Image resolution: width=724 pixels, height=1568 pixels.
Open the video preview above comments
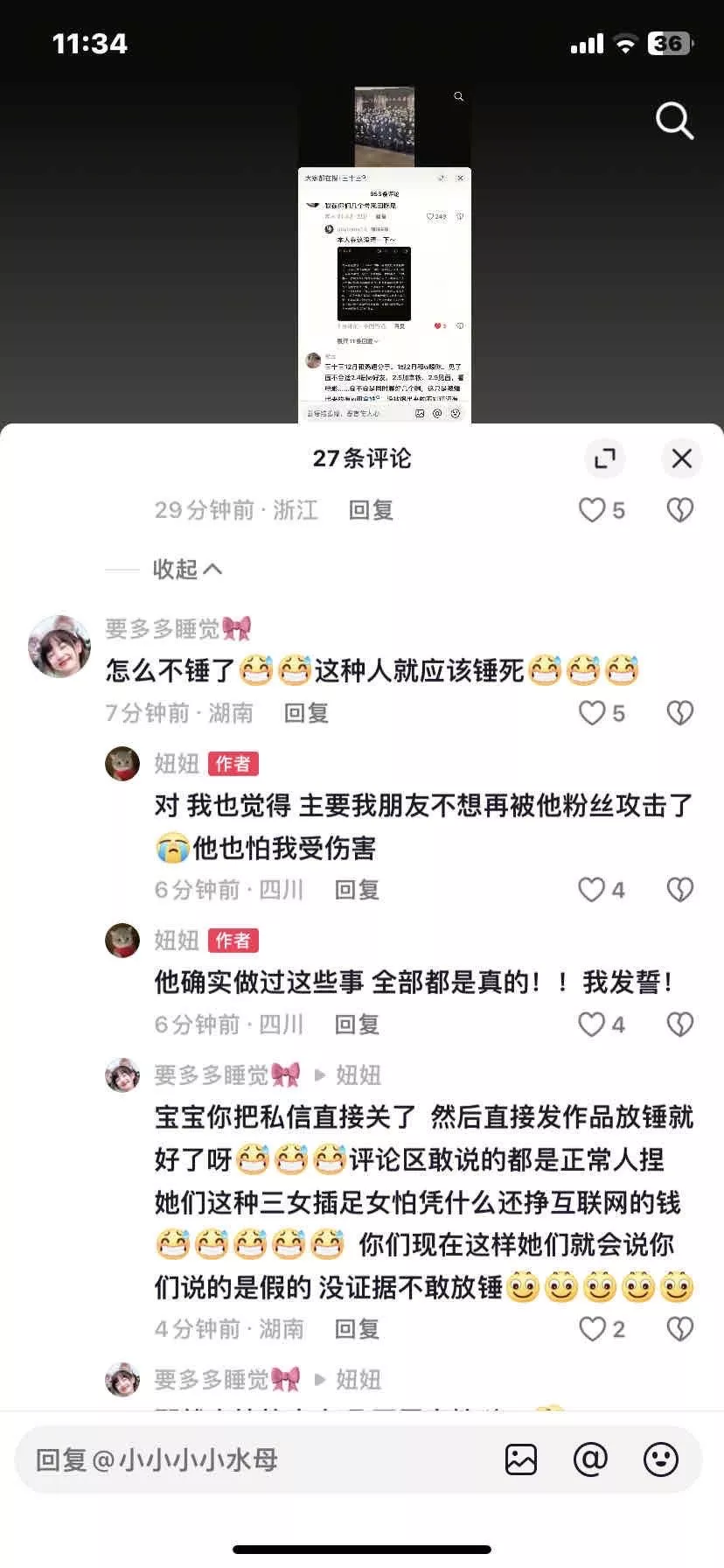coord(385,254)
